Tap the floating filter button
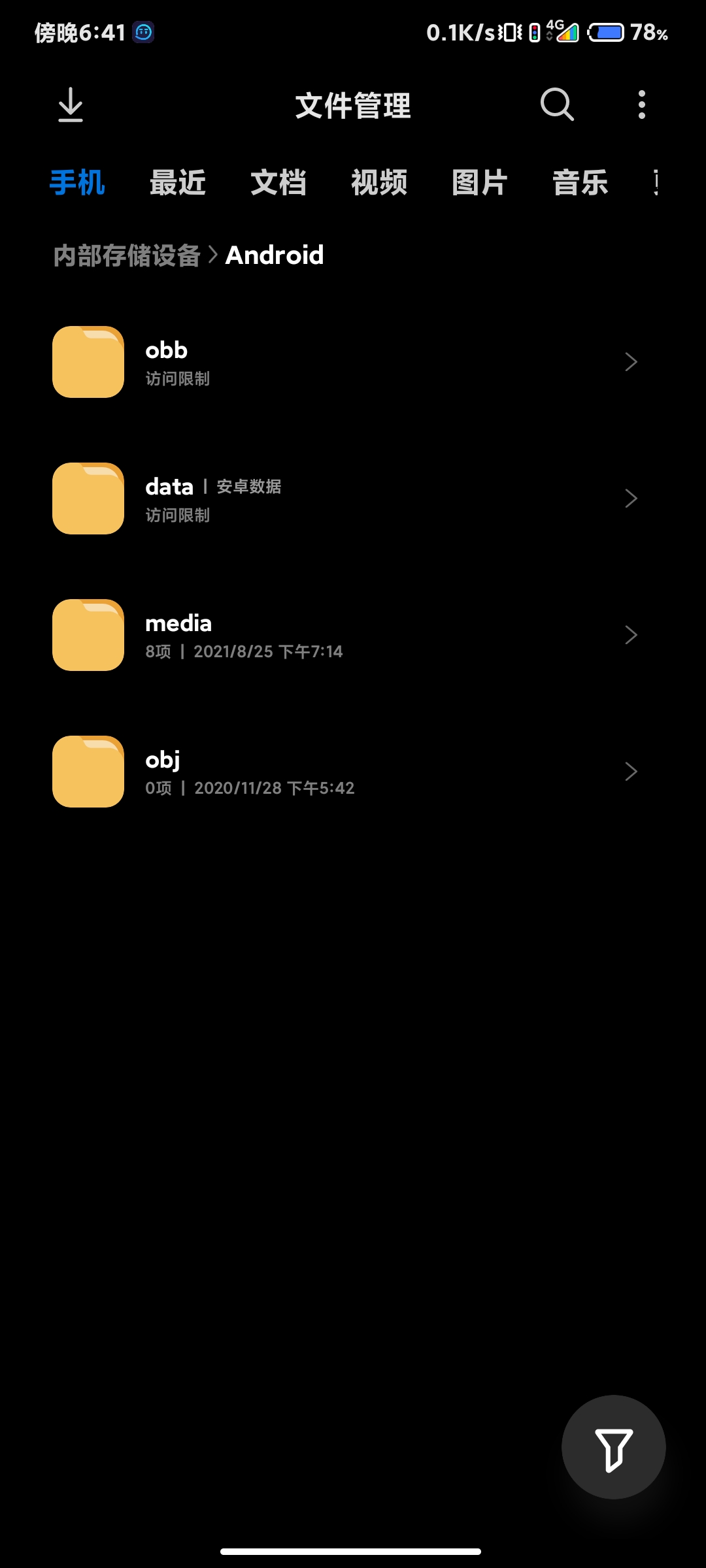Viewport: 706px width, 1568px height. click(x=613, y=1447)
